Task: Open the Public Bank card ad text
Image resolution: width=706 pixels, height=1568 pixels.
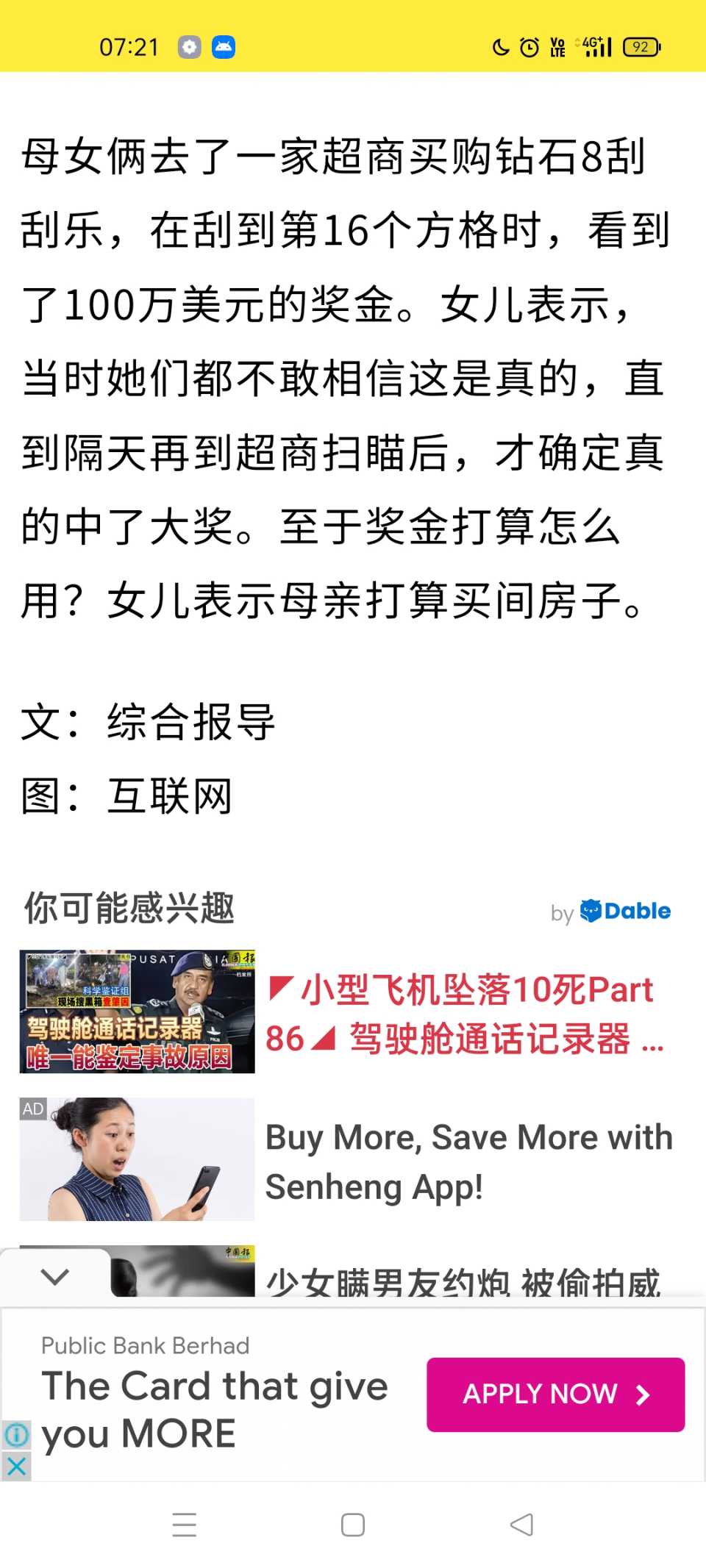Action: coord(215,1409)
